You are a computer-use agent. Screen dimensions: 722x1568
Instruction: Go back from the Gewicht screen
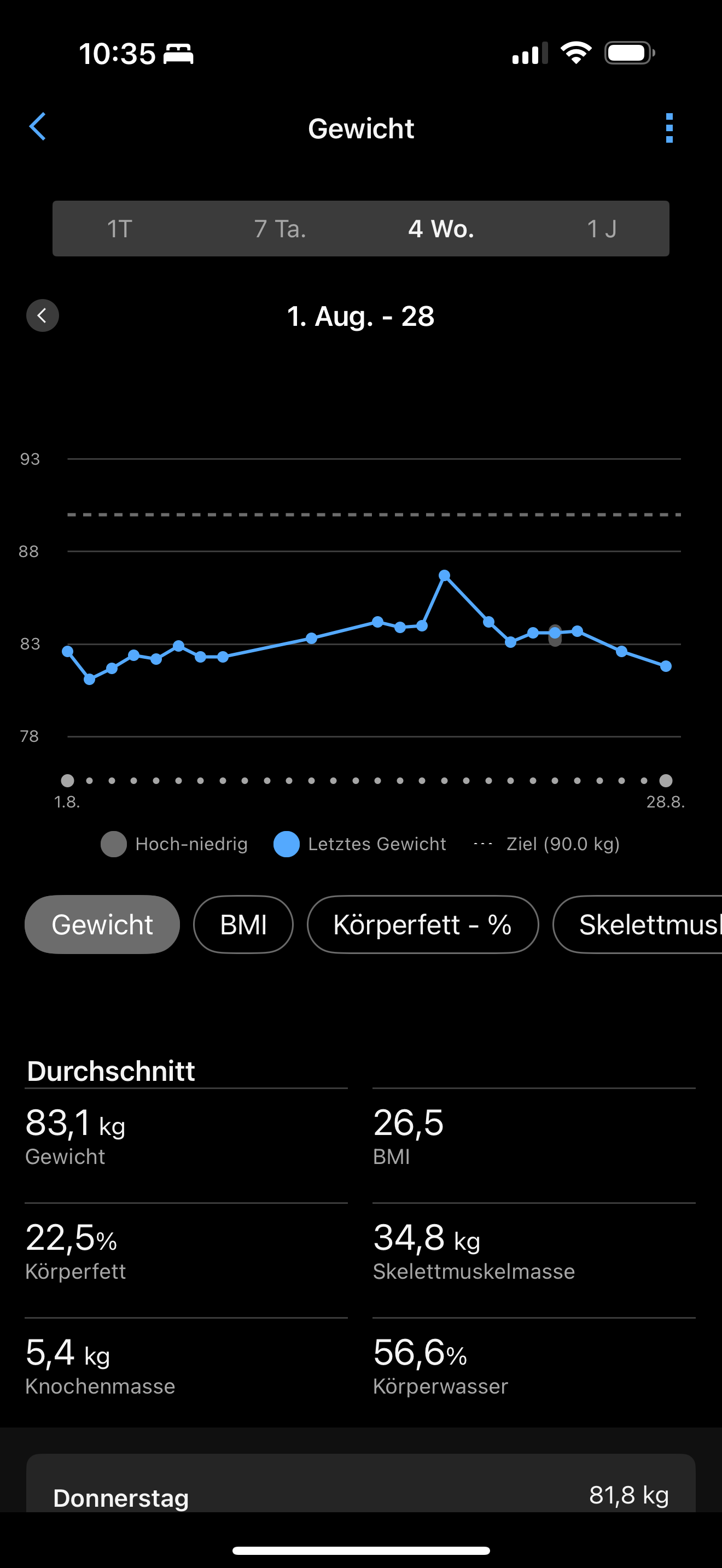coord(38,127)
